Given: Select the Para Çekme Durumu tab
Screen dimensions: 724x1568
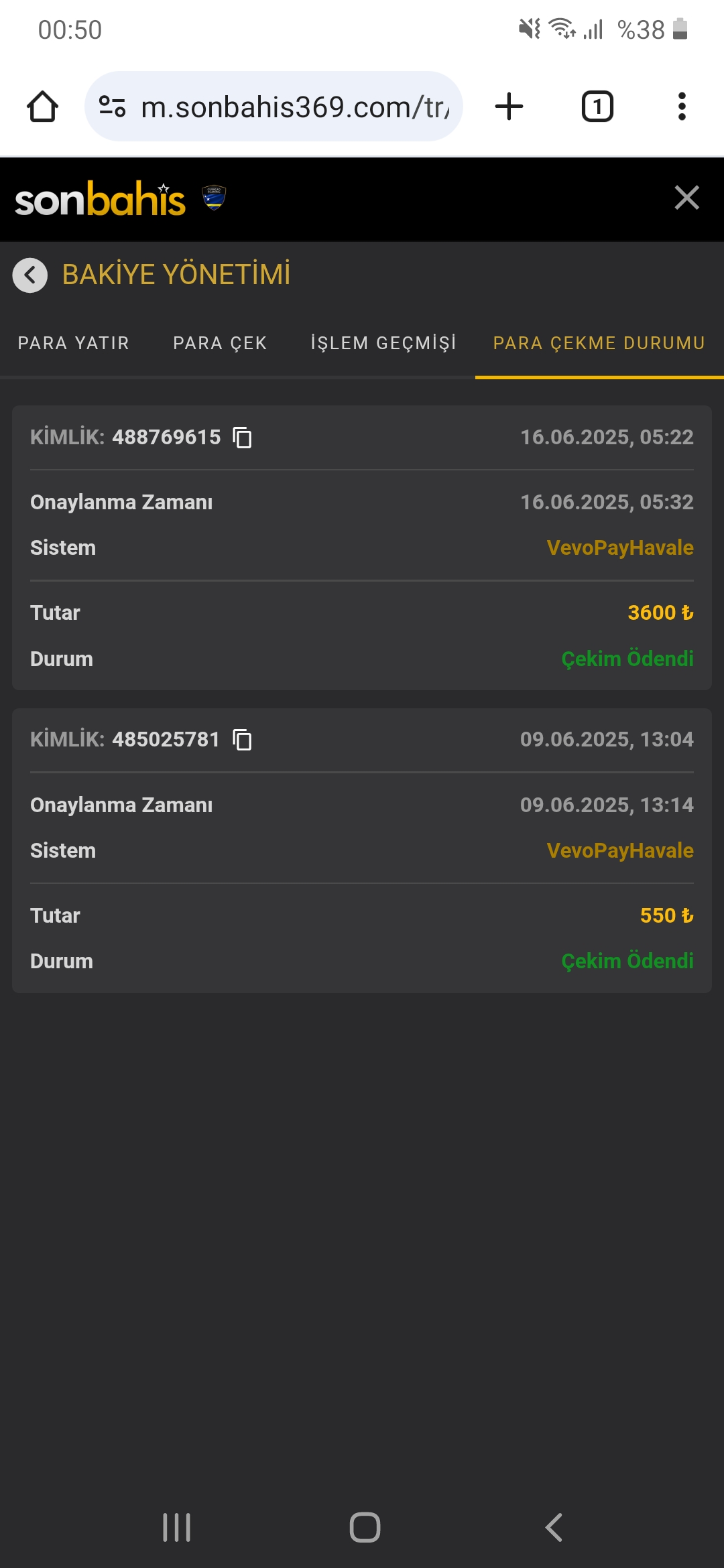Looking at the screenshot, I should pos(599,343).
